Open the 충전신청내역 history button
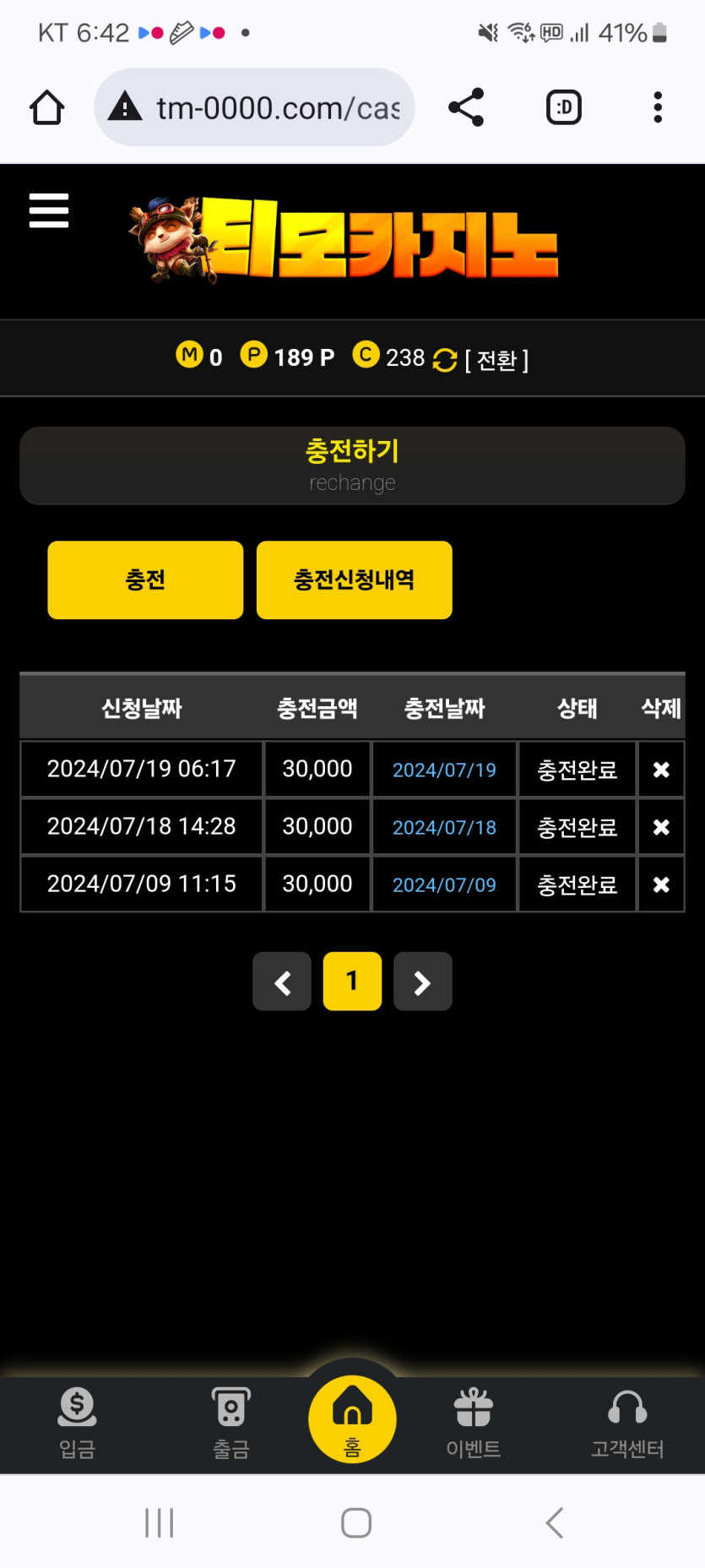This screenshot has width=705, height=1568. (354, 580)
